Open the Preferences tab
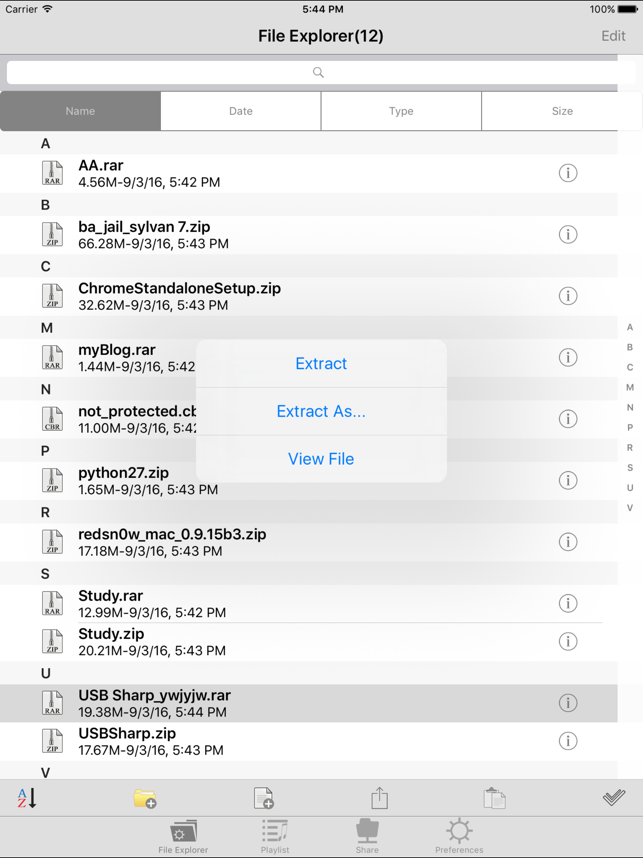Viewport: 643px width, 858px height. 459,836
